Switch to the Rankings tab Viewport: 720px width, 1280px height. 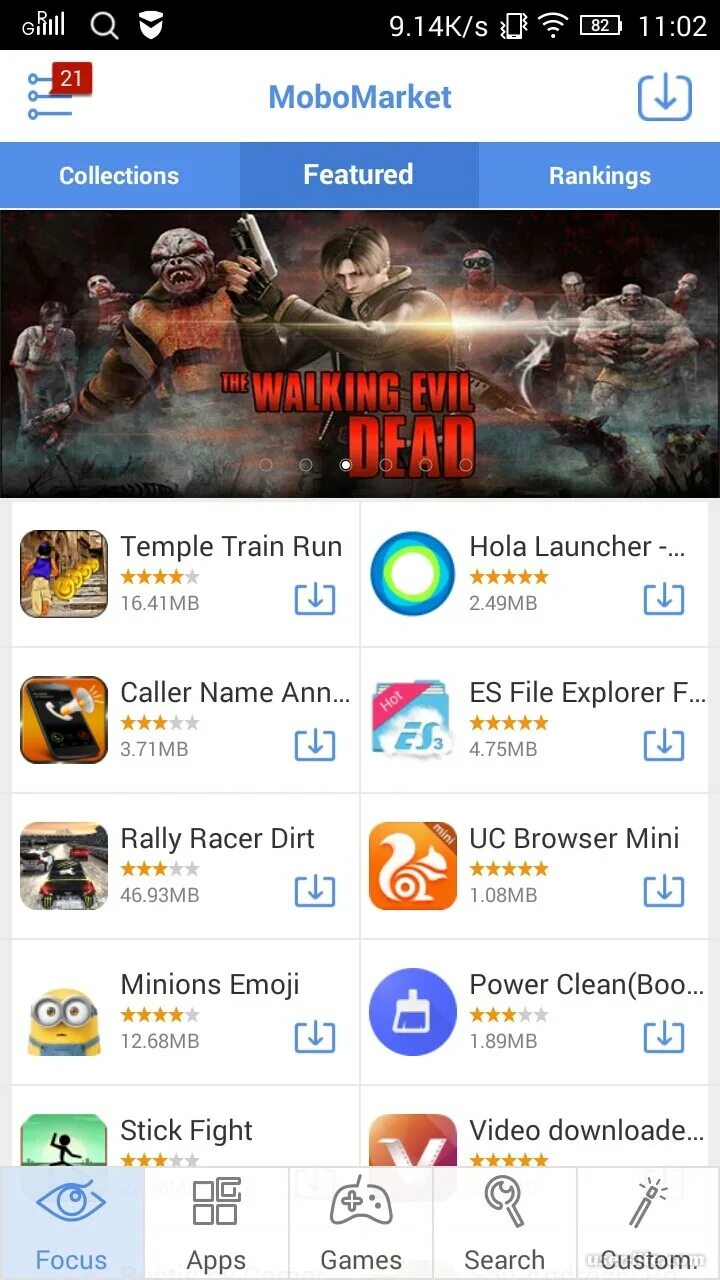coord(600,176)
